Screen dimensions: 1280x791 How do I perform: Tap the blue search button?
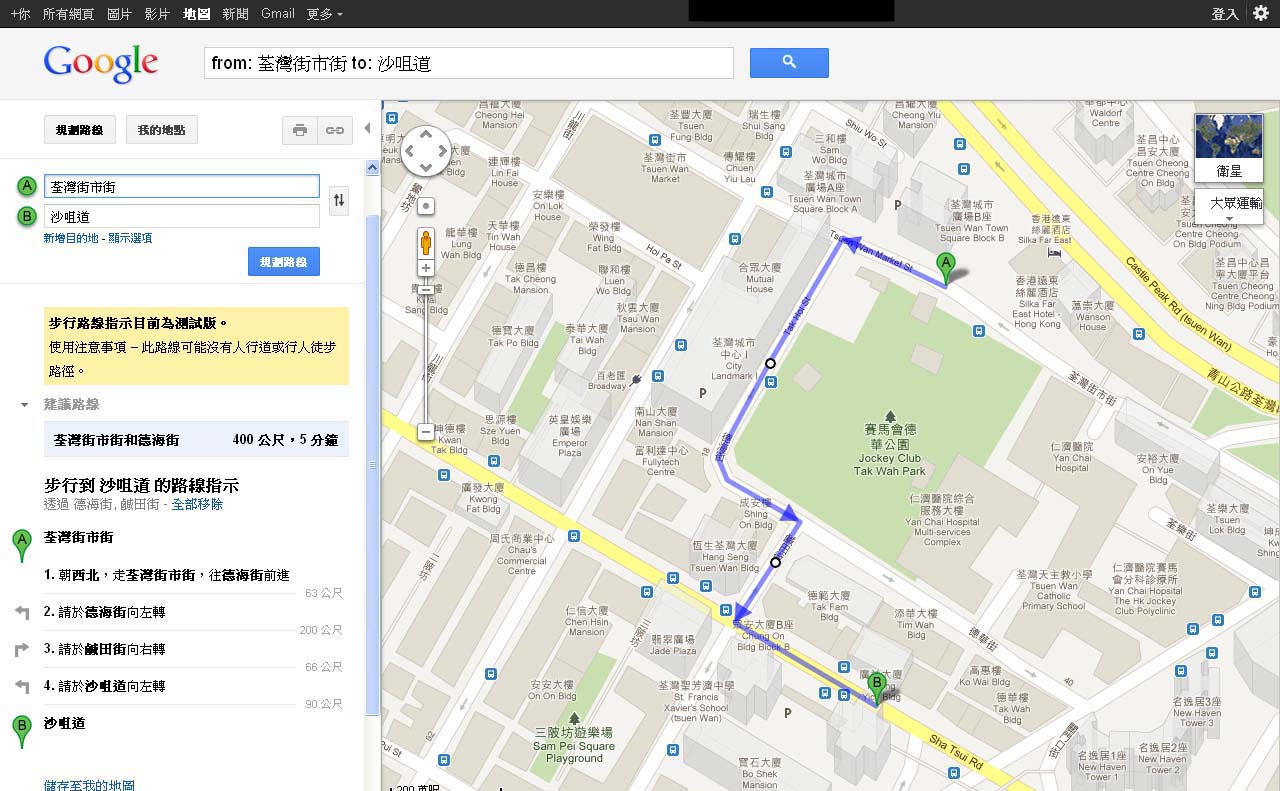[789, 62]
